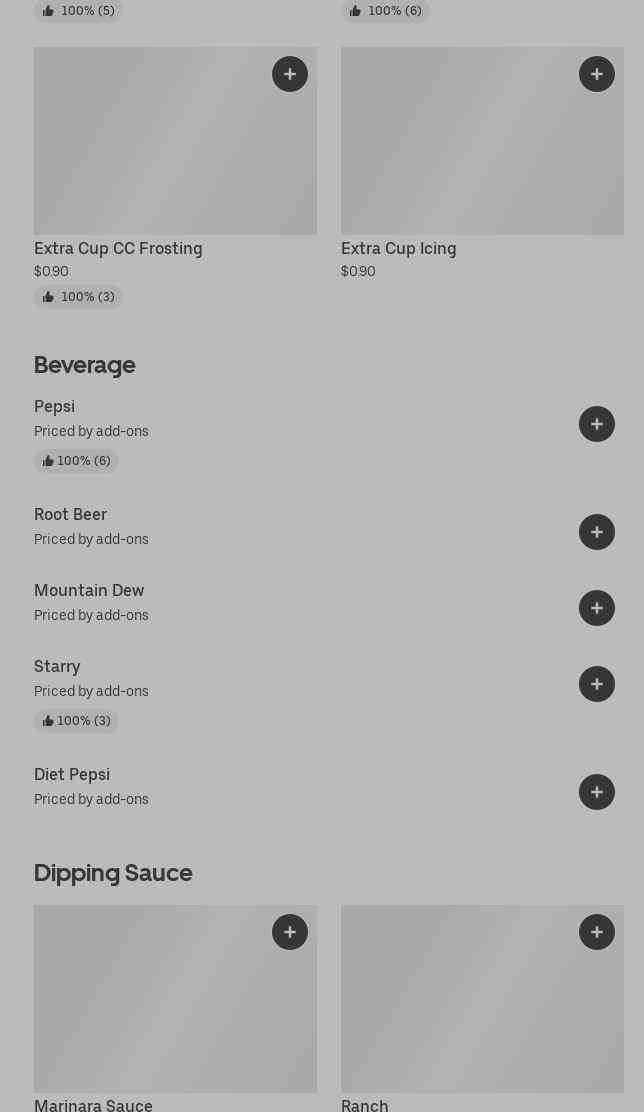View Mountain Dew item details
Screen dimensions: 644x1112
click(89, 591)
